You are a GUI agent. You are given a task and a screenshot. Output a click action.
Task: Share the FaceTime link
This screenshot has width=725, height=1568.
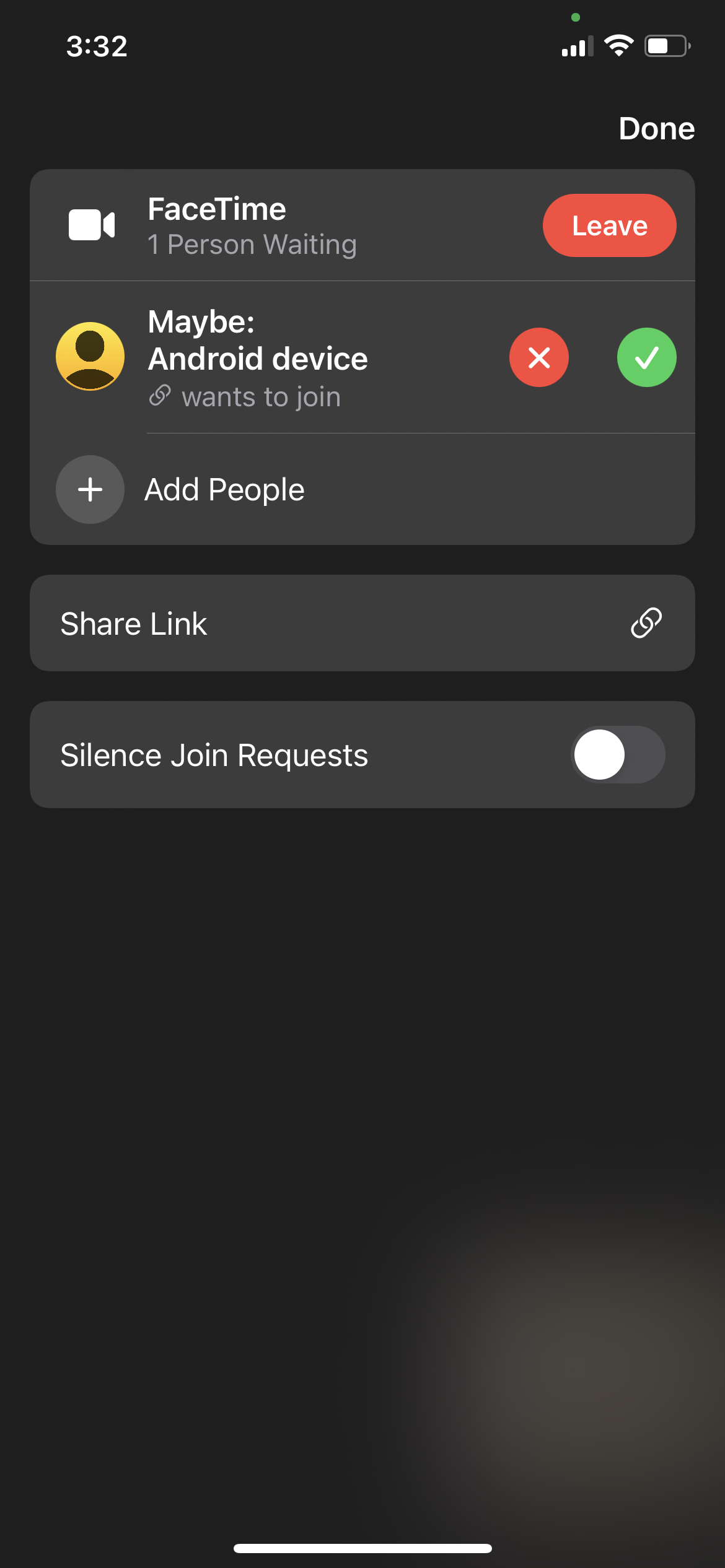pyautogui.click(x=362, y=623)
